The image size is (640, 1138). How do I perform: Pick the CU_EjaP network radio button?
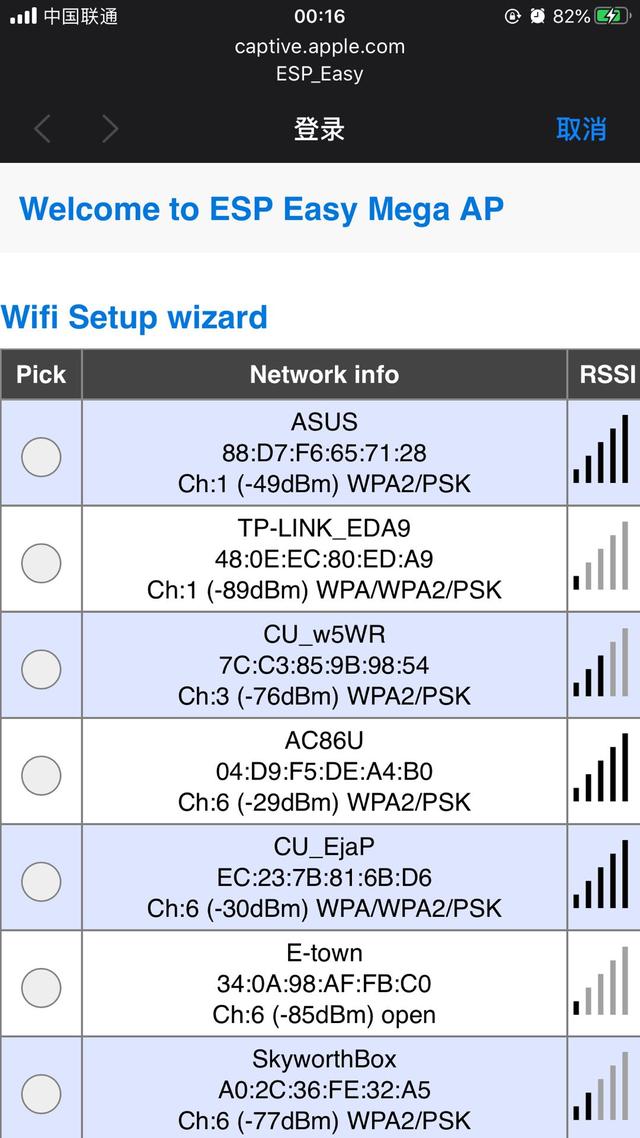coord(41,881)
